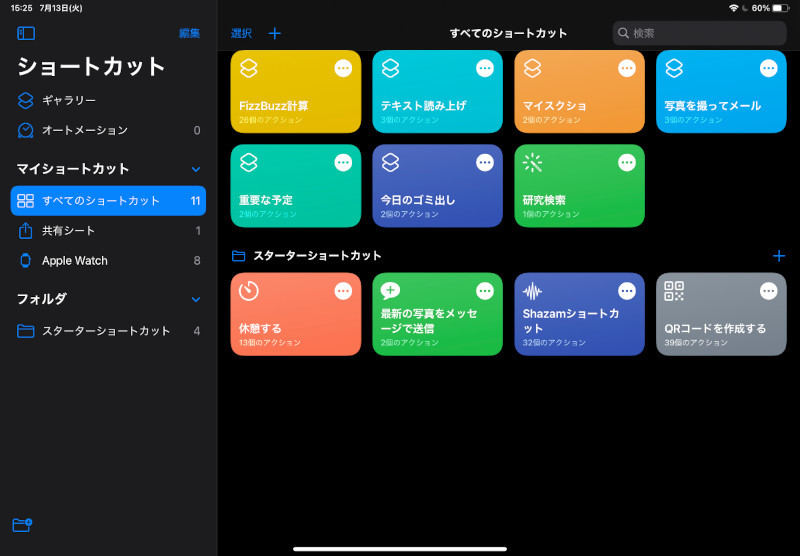
Task: Open more options for テキスト読み上げ
Action: (x=485, y=68)
